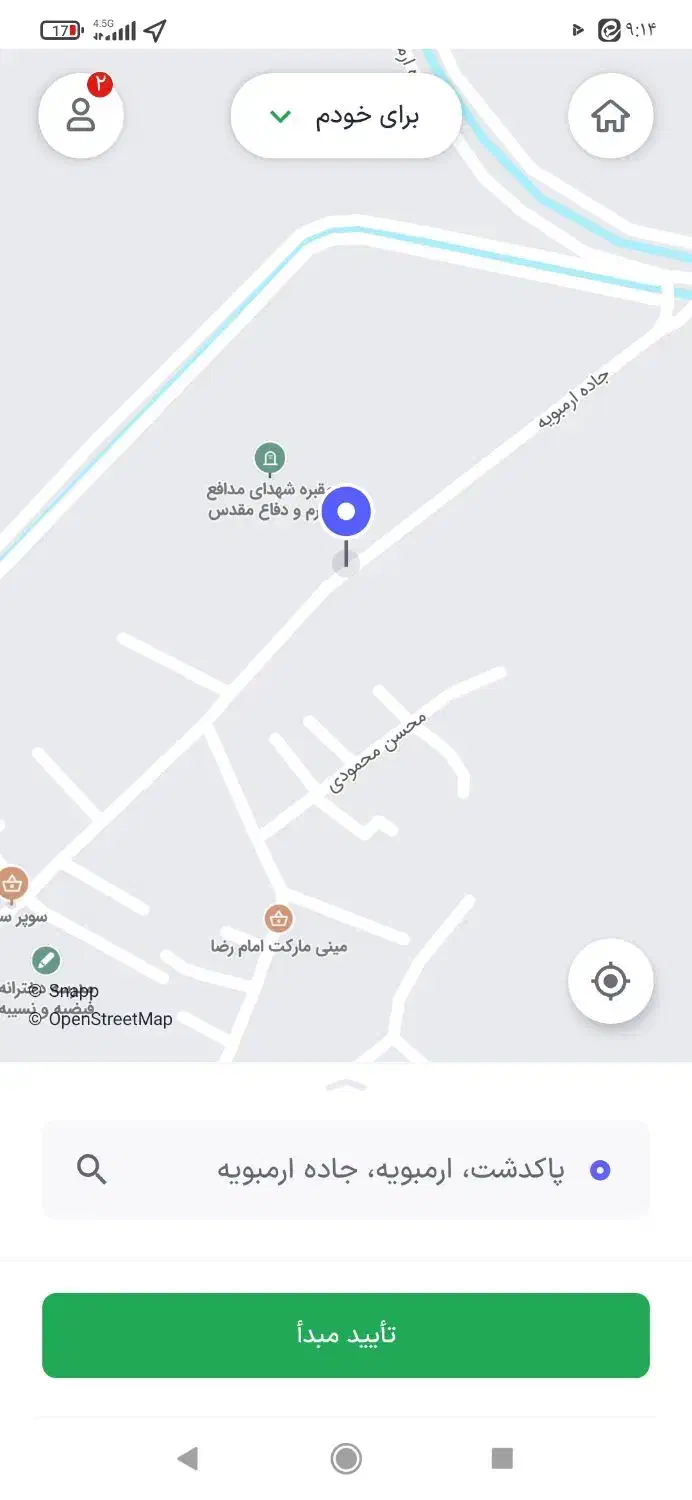Go back using system navigation arrow
692x1500 pixels.
tap(187, 1459)
